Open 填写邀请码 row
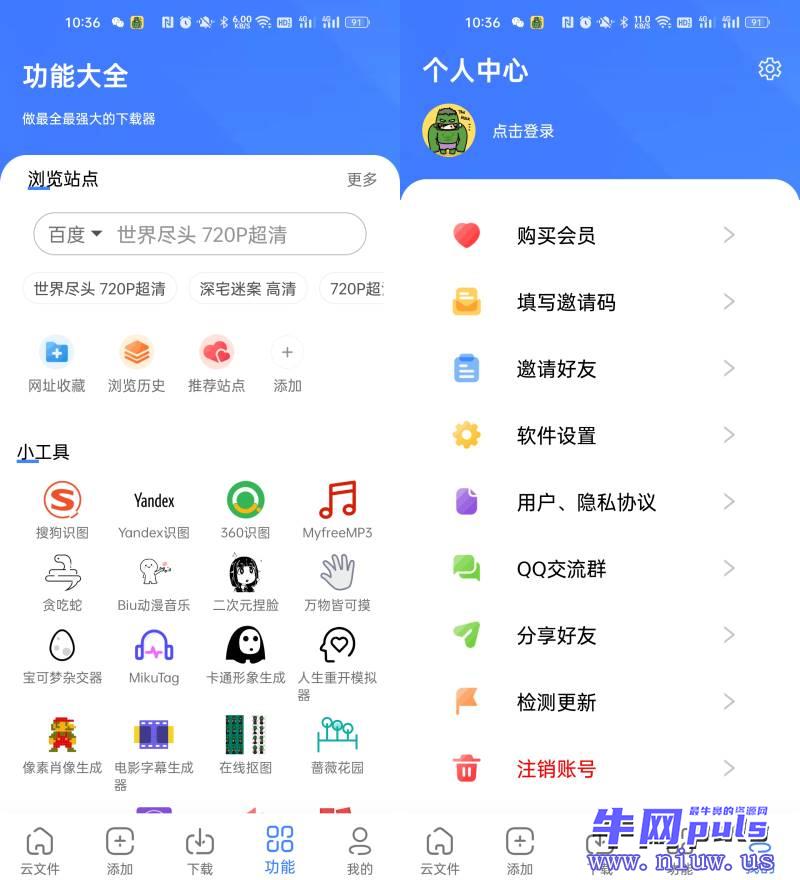Image resolution: width=800 pixels, height=880 pixels. pos(594,302)
